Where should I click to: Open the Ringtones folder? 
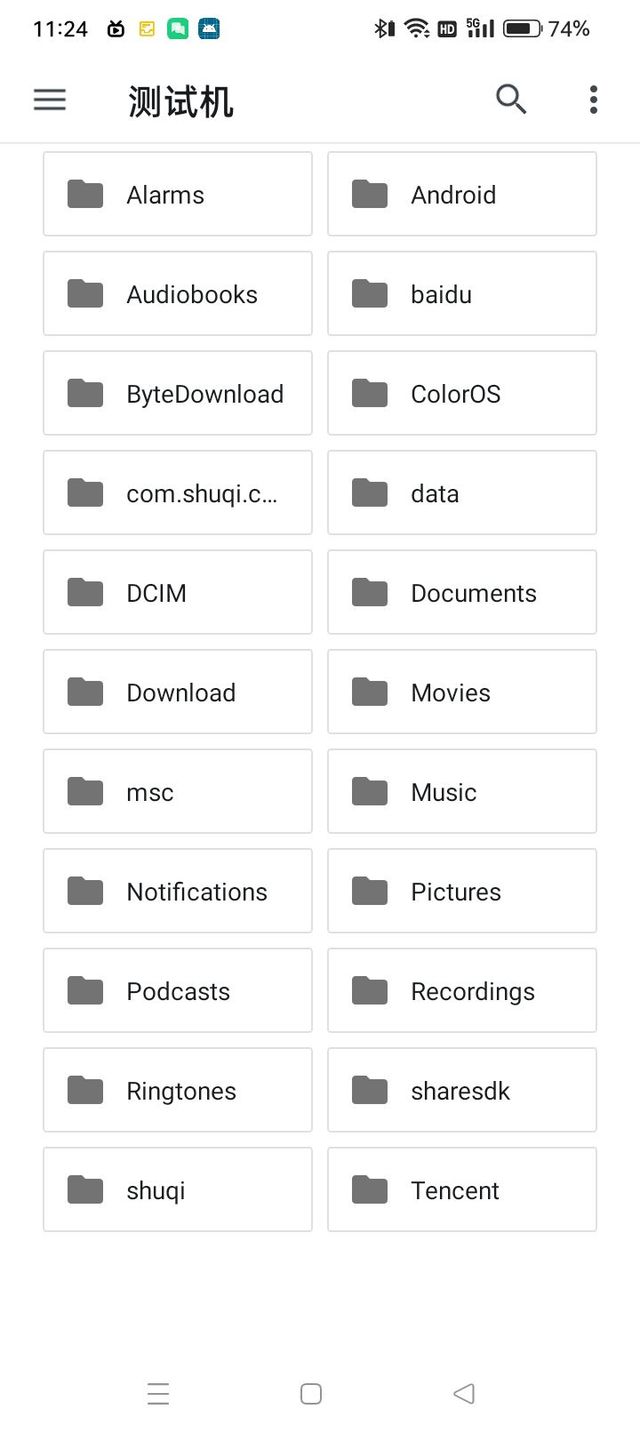(x=177, y=1090)
